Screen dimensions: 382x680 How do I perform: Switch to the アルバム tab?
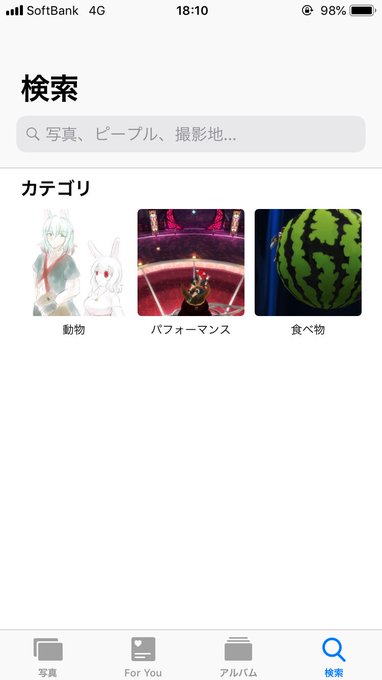[x=238, y=657]
